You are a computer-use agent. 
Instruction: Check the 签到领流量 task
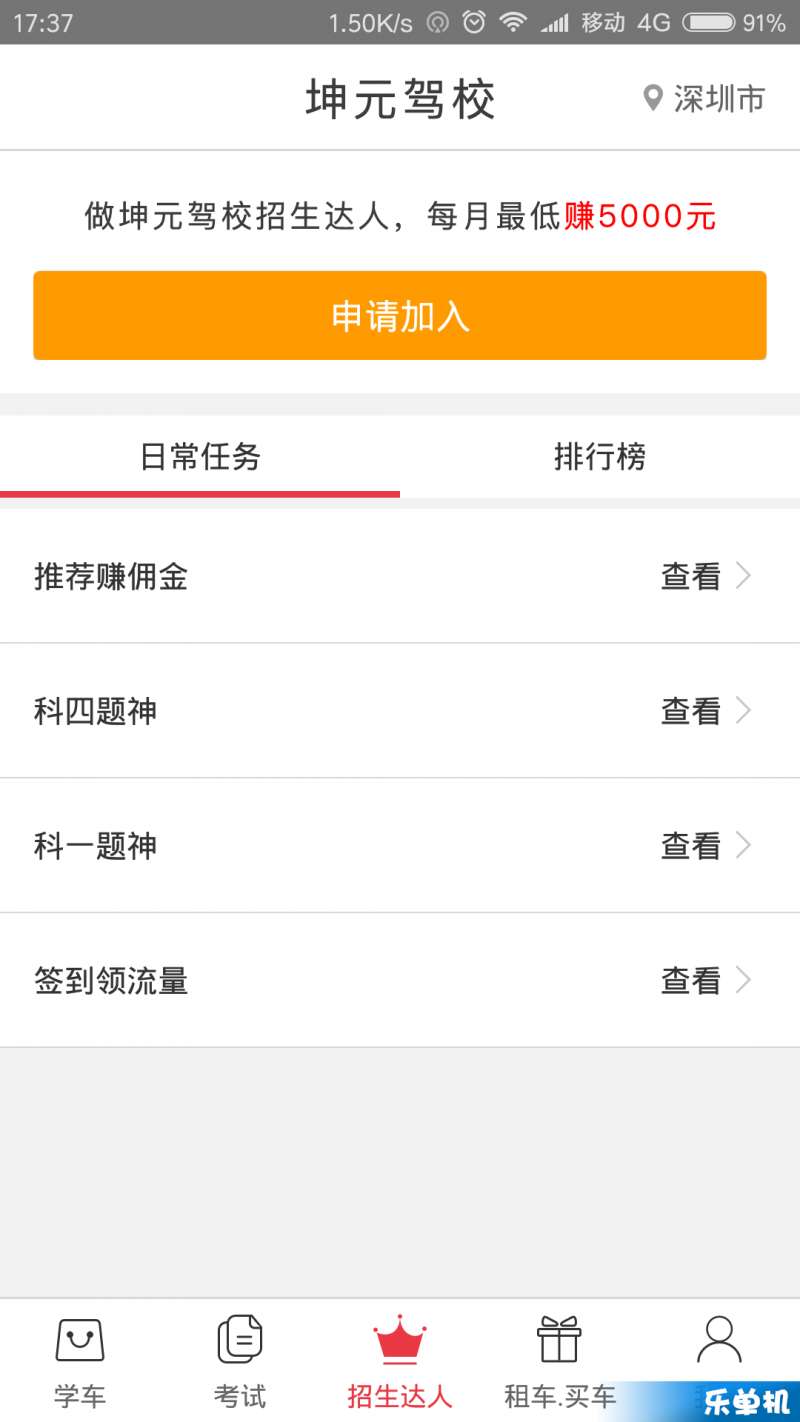point(400,981)
